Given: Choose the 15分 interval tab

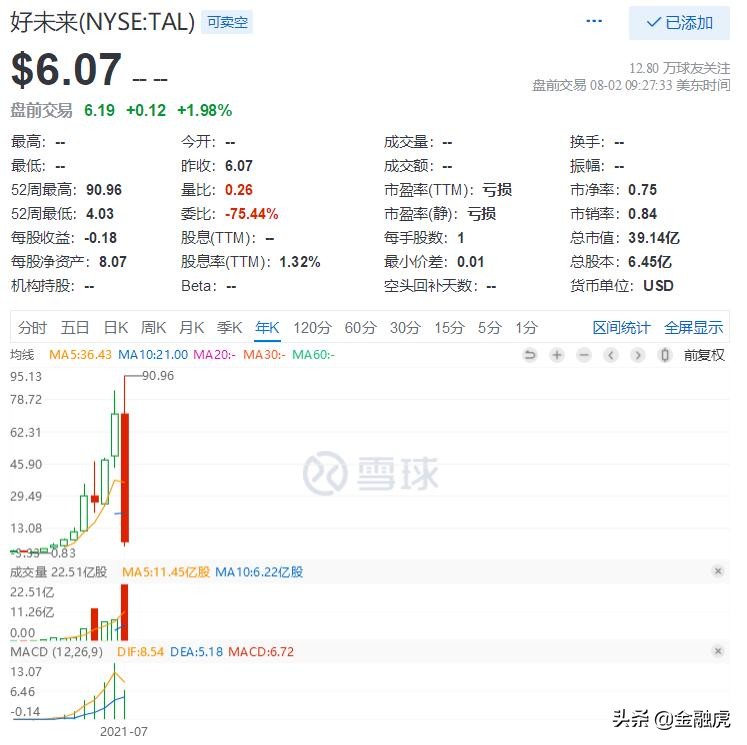Looking at the screenshot, I should tap(449, 327).
